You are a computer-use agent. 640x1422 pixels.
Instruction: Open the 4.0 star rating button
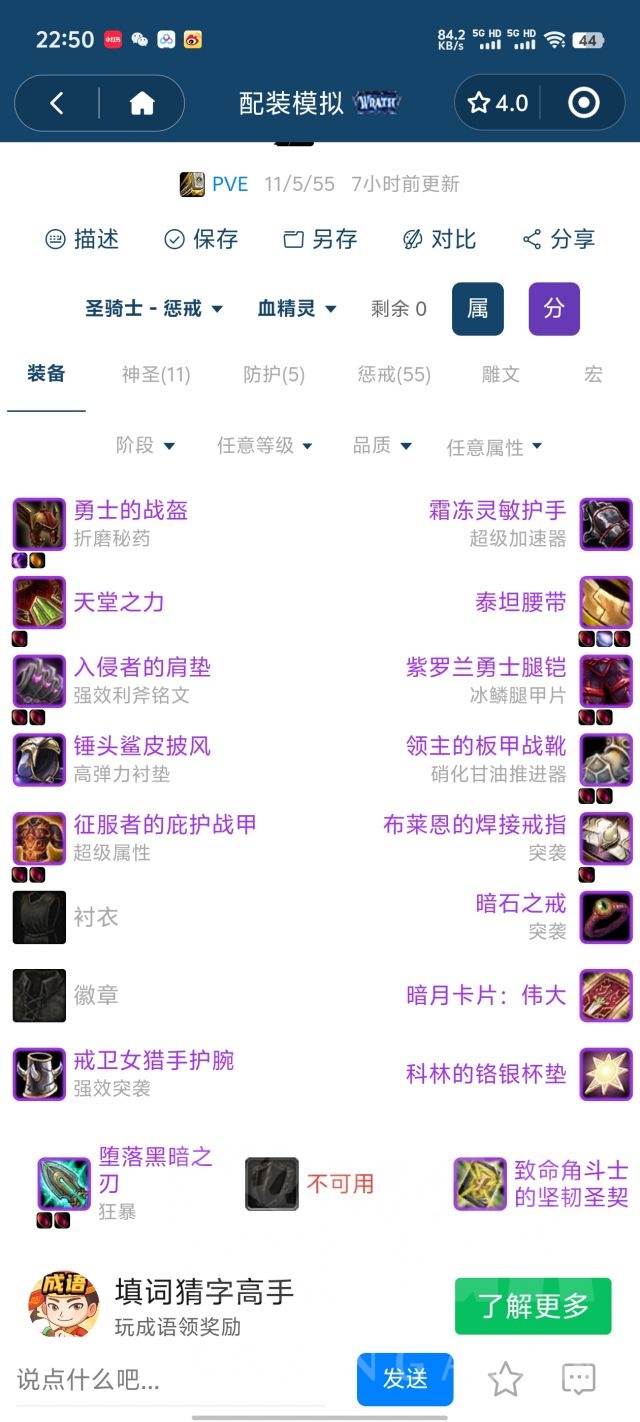498,103
